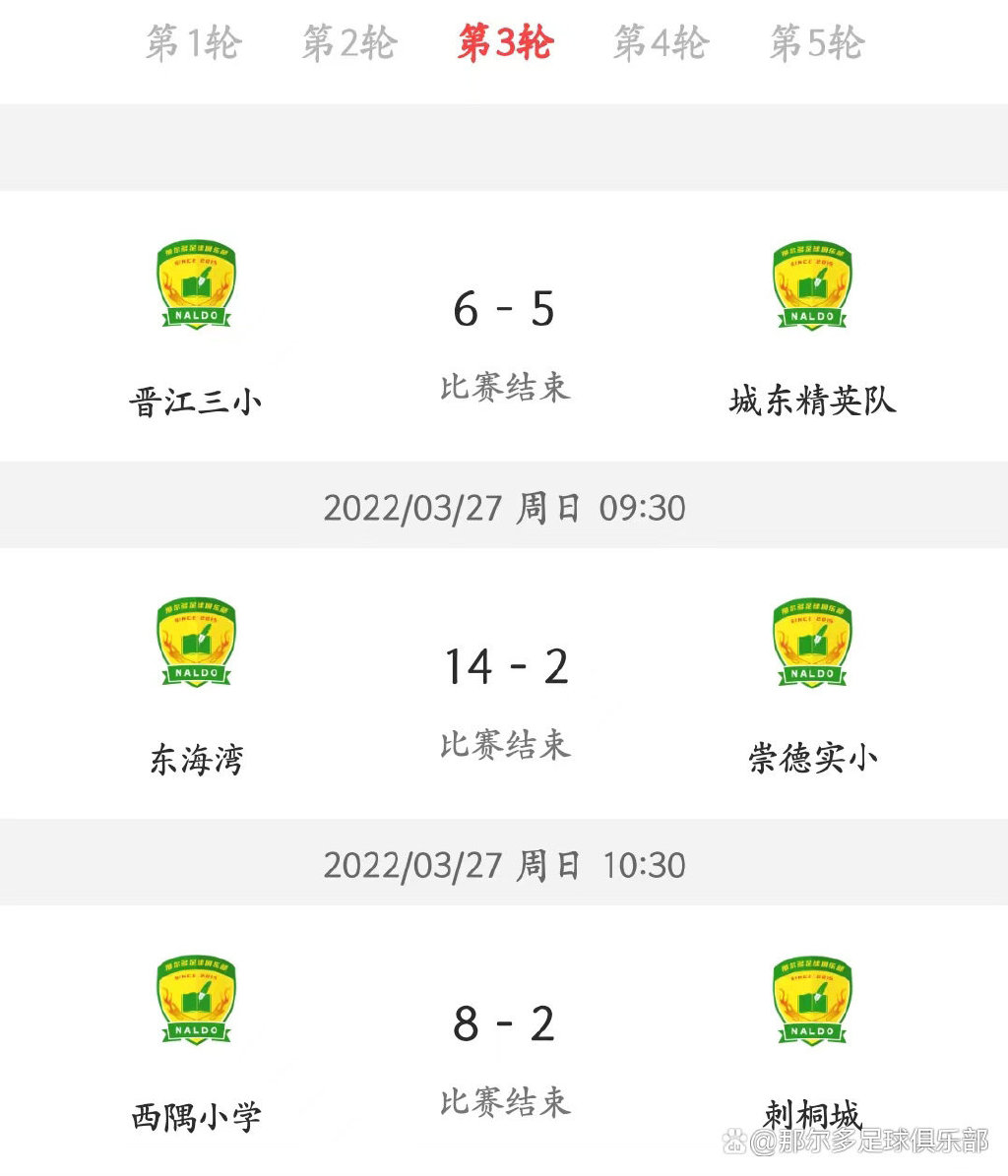Select the highlighted 第3轮 tab

pos(504,41)
